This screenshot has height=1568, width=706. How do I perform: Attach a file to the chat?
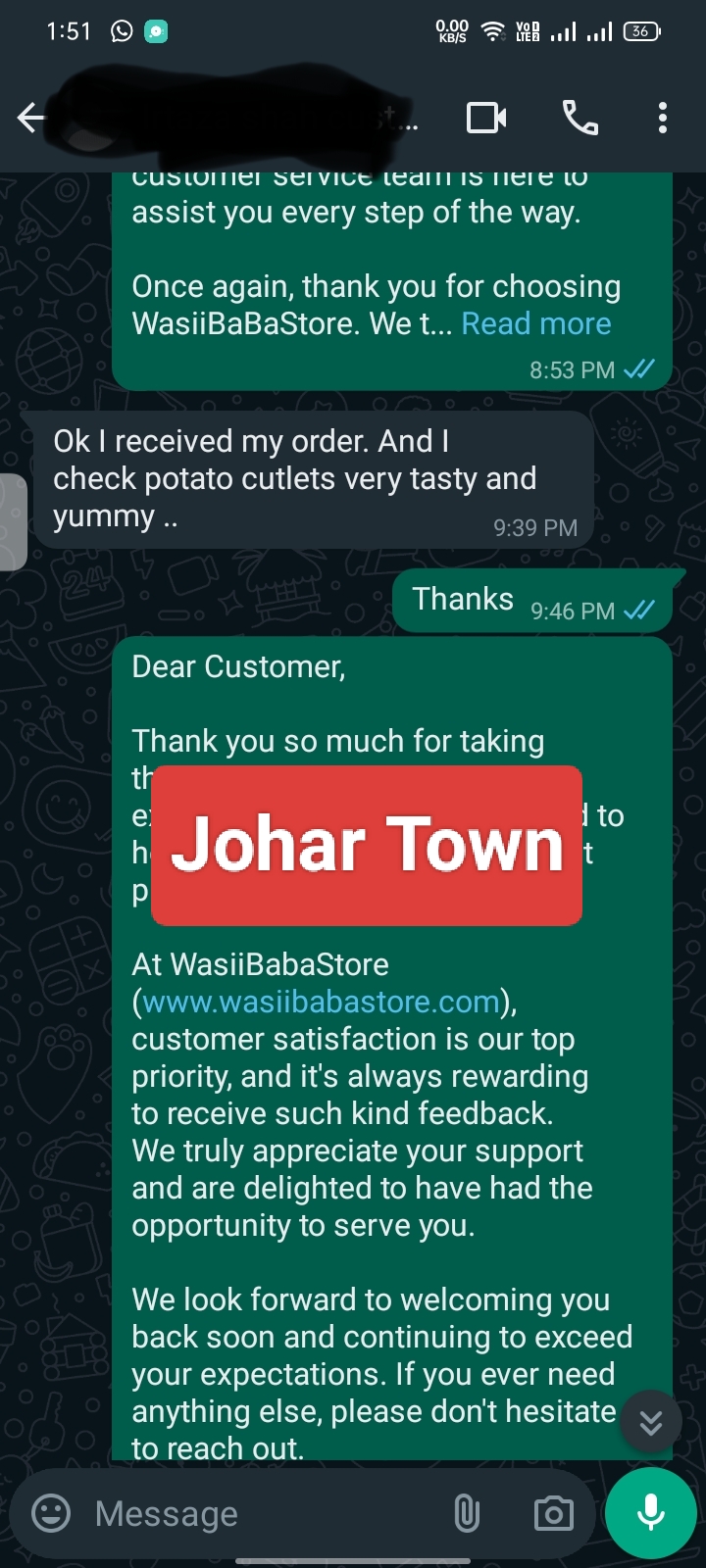[x=467, y=1513]
